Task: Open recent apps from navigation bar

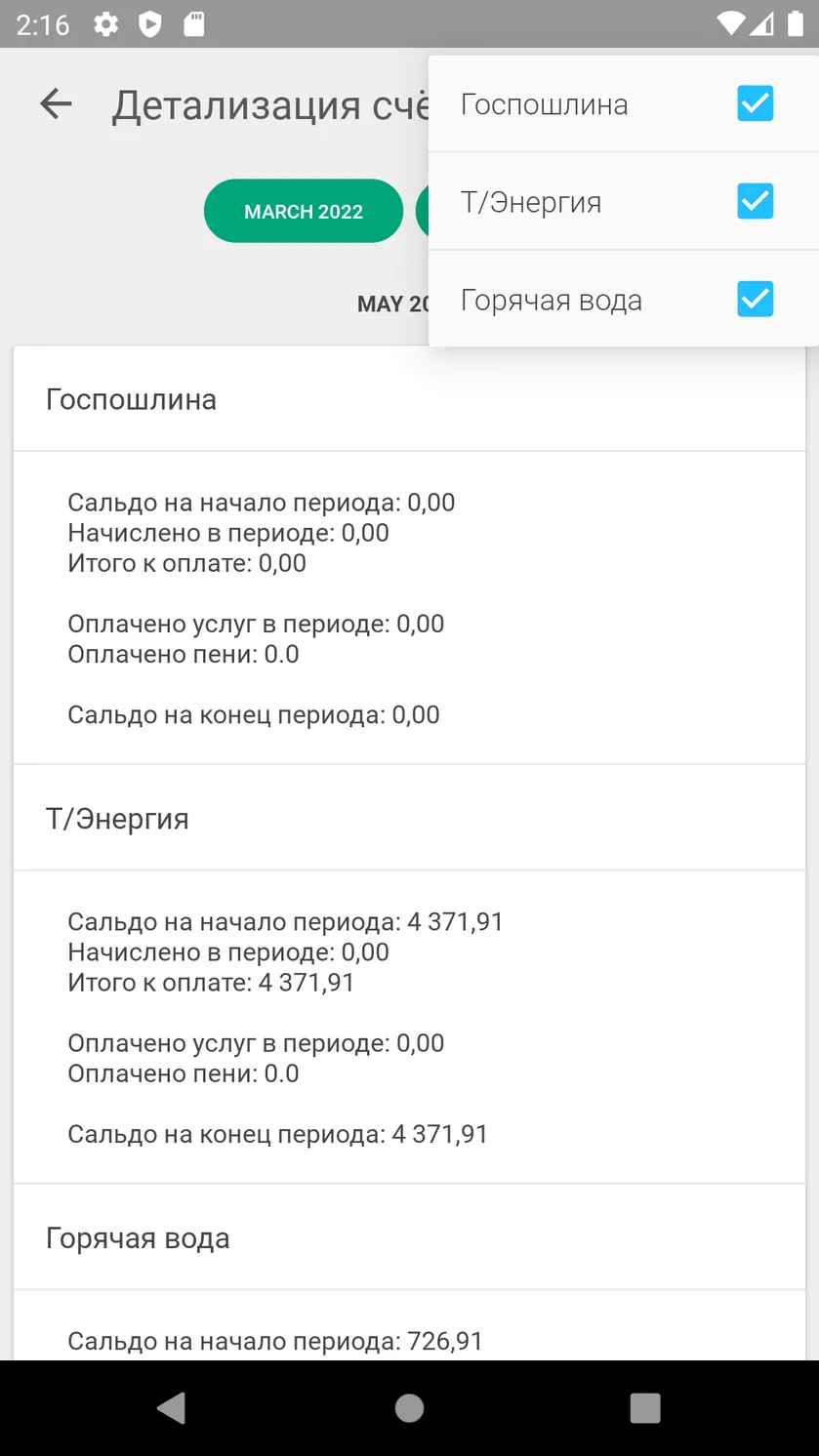Action: [645, 1407]
